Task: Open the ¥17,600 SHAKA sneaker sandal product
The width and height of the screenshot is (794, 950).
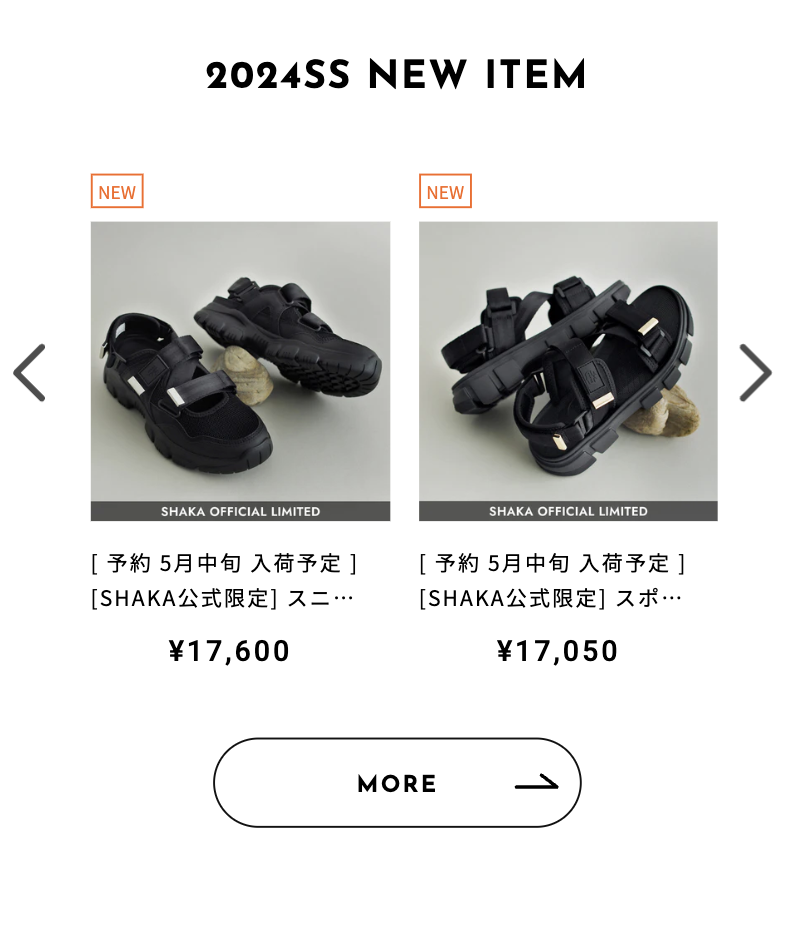Action: point(240,371)
